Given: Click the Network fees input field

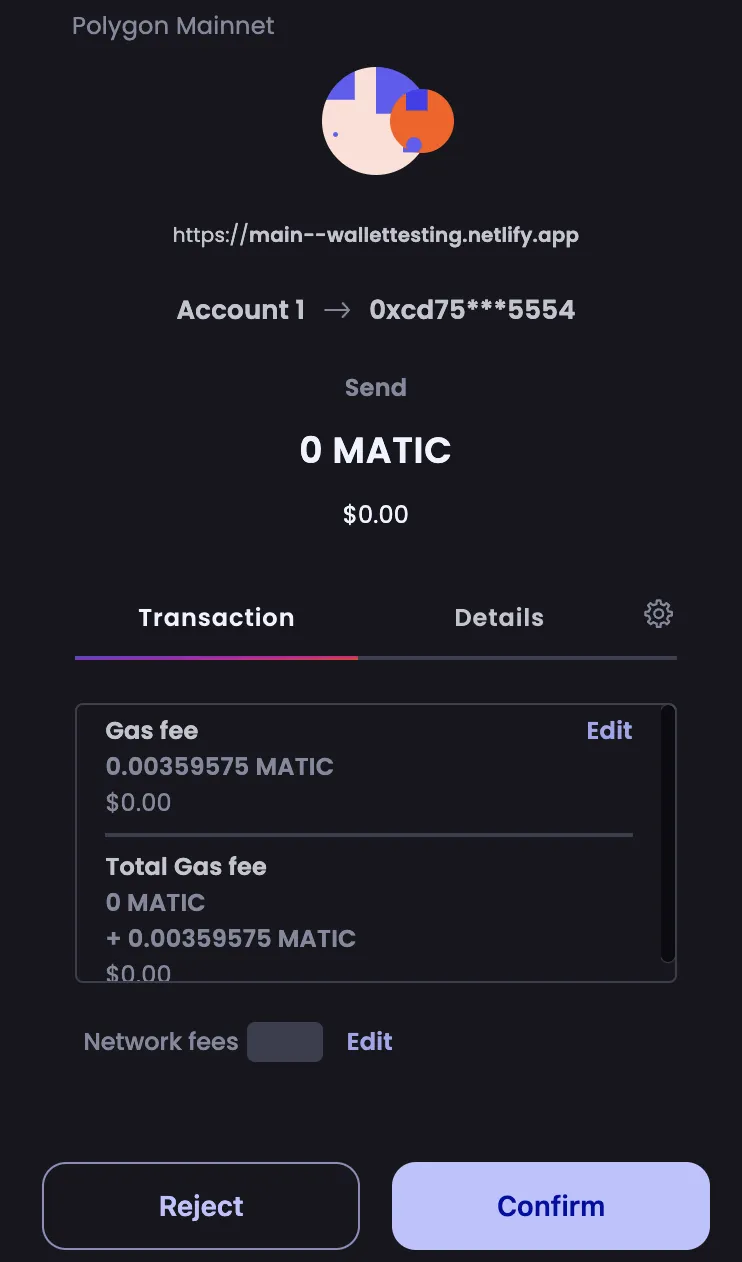Looking at the screenshot, I should [285, 1041].
